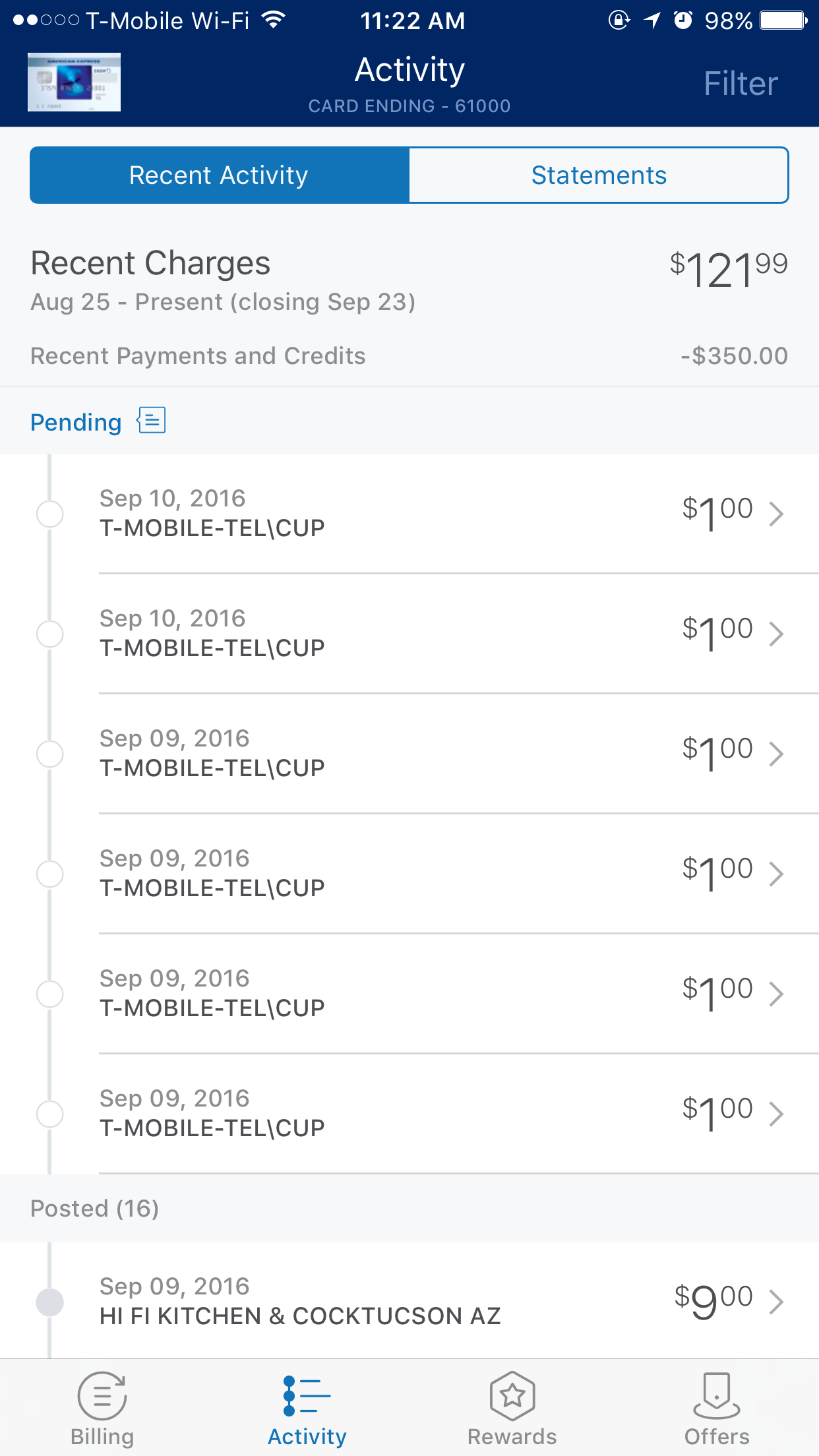Select the Recent Activity tab
Screen dimensions: 819x1456
[x=220, y=175]
